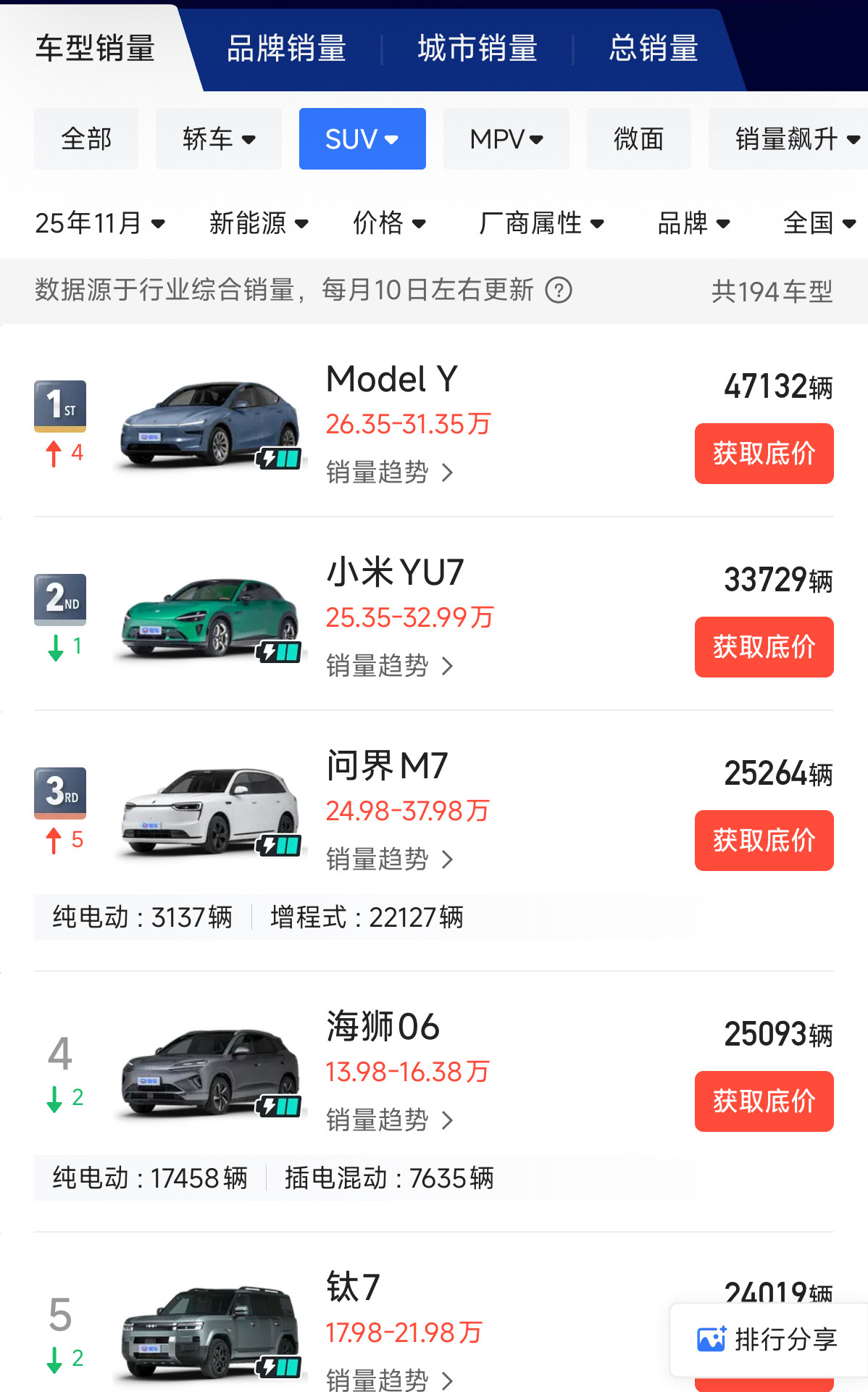Expand the MPV filter dropdown
Image resolution: width=868 pixels, height=1392 pixels.
pyautogui.click(x=506, y=138)
